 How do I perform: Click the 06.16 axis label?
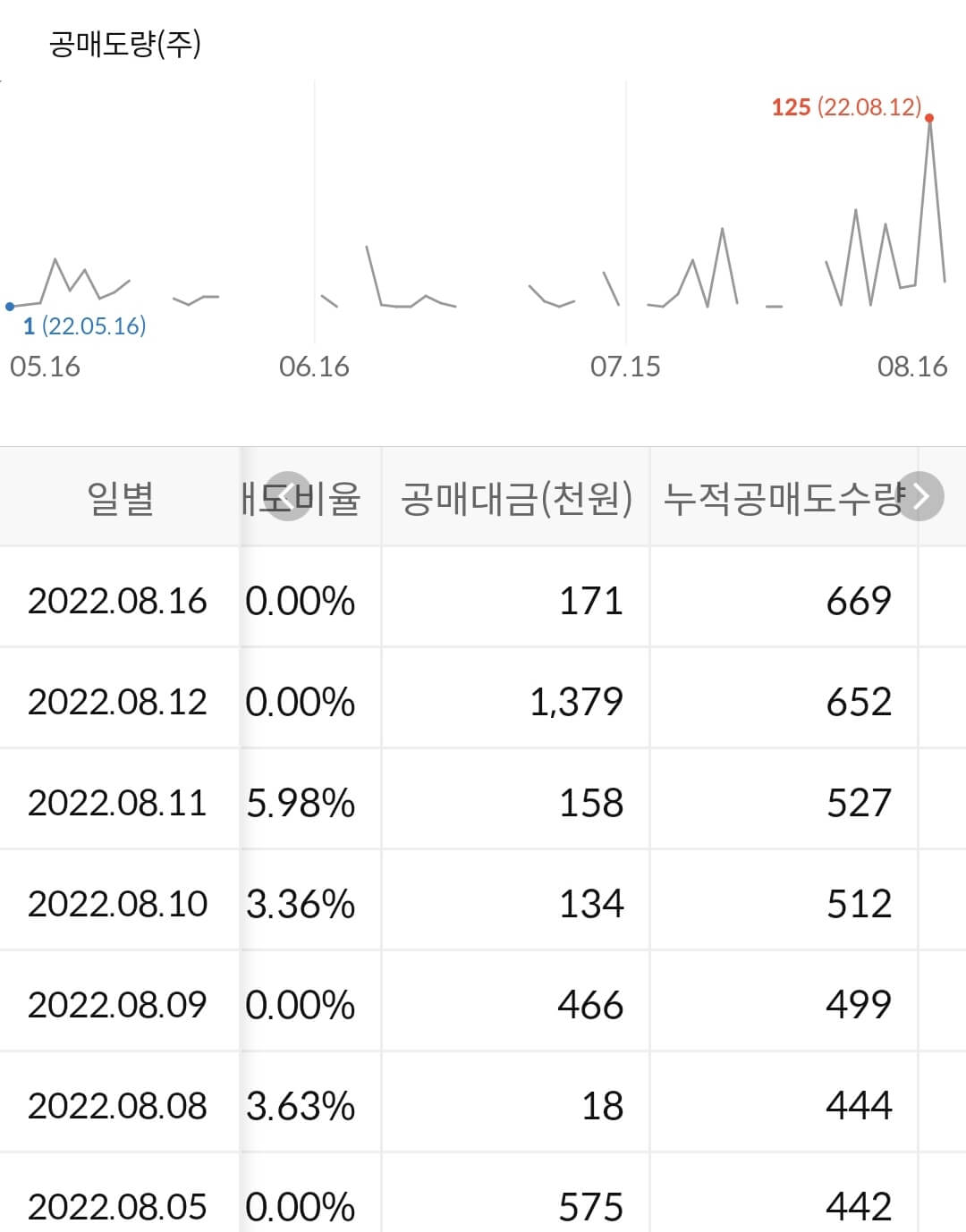click(315, 366)
